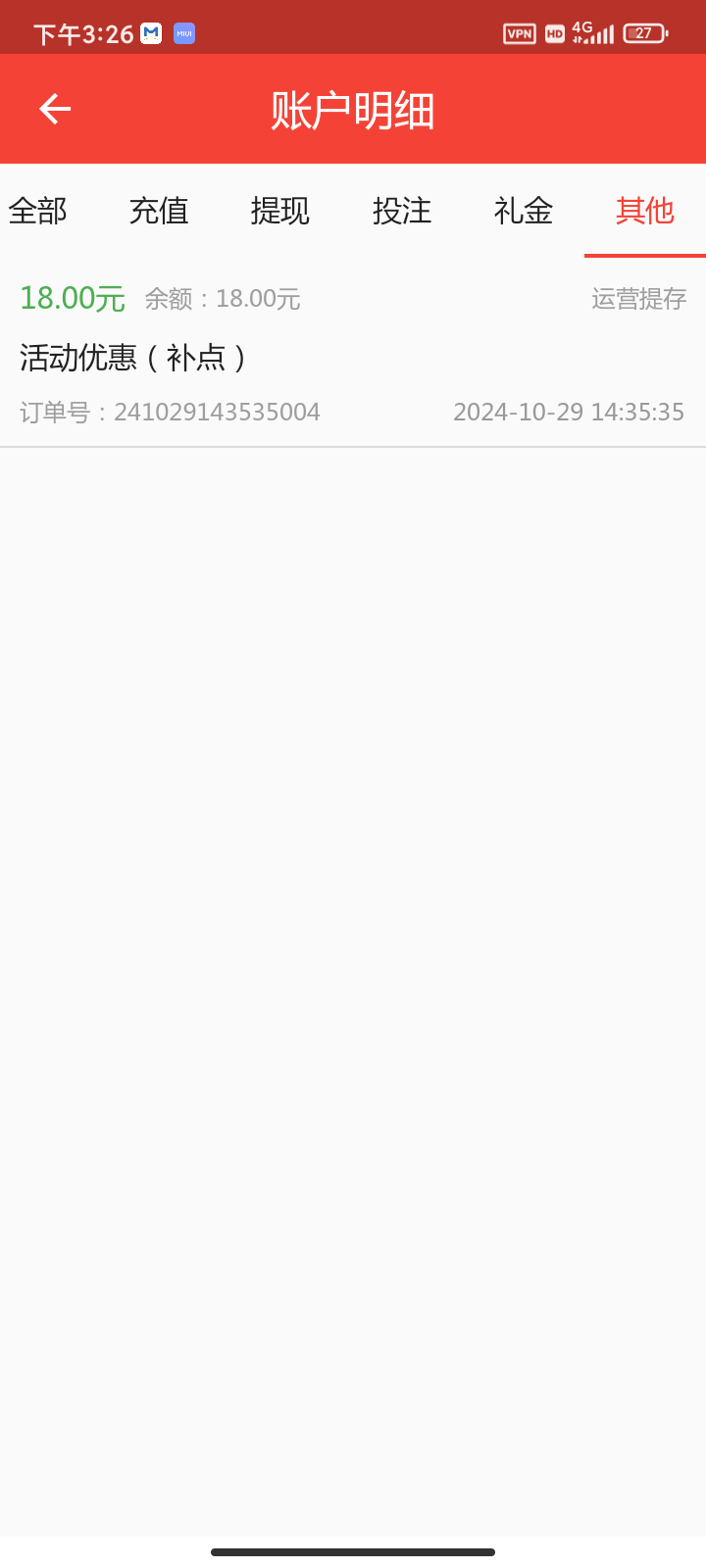Show the 礼金 tab
Viewport: 706px width, 1568px height.
[x=524, y=211]
